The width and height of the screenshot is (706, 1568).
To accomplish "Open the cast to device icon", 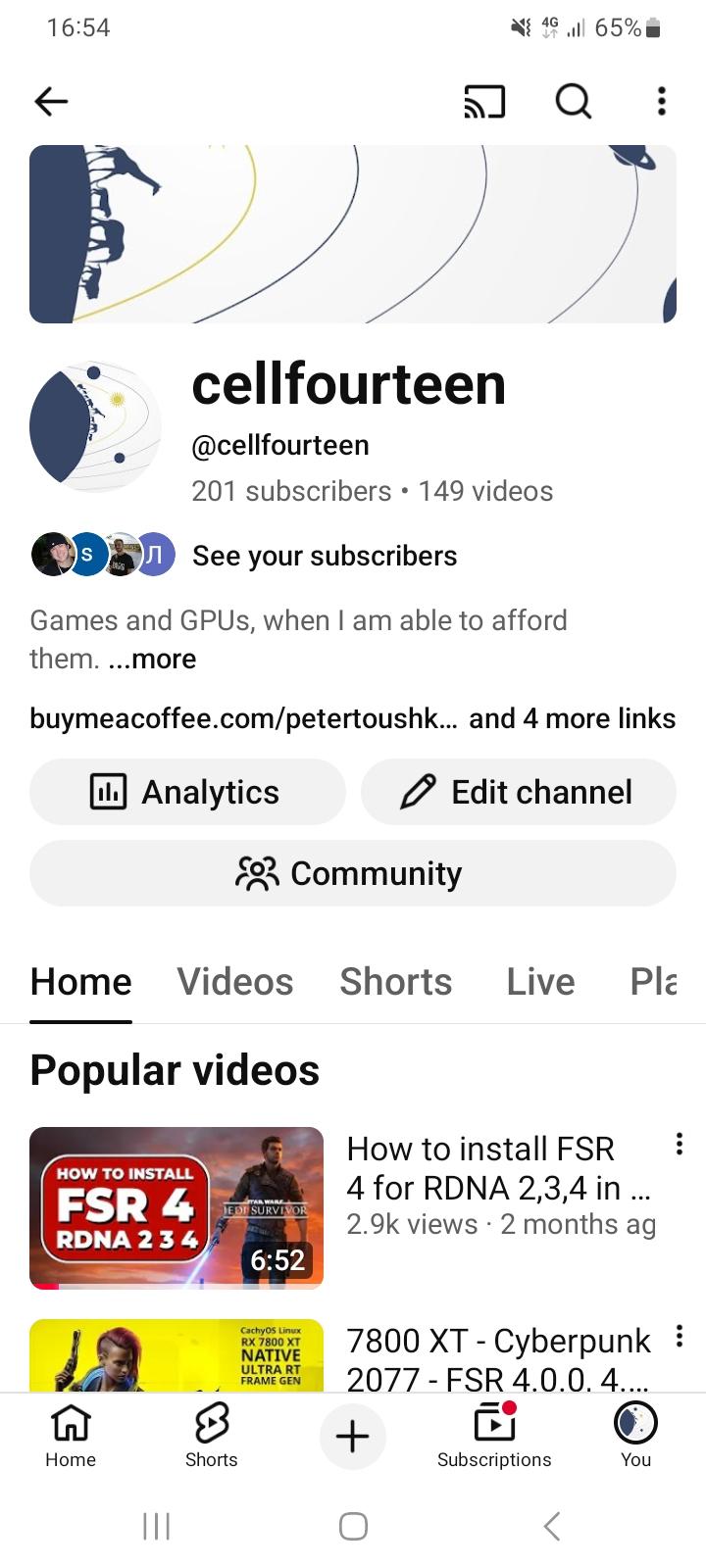I will 484,101.
